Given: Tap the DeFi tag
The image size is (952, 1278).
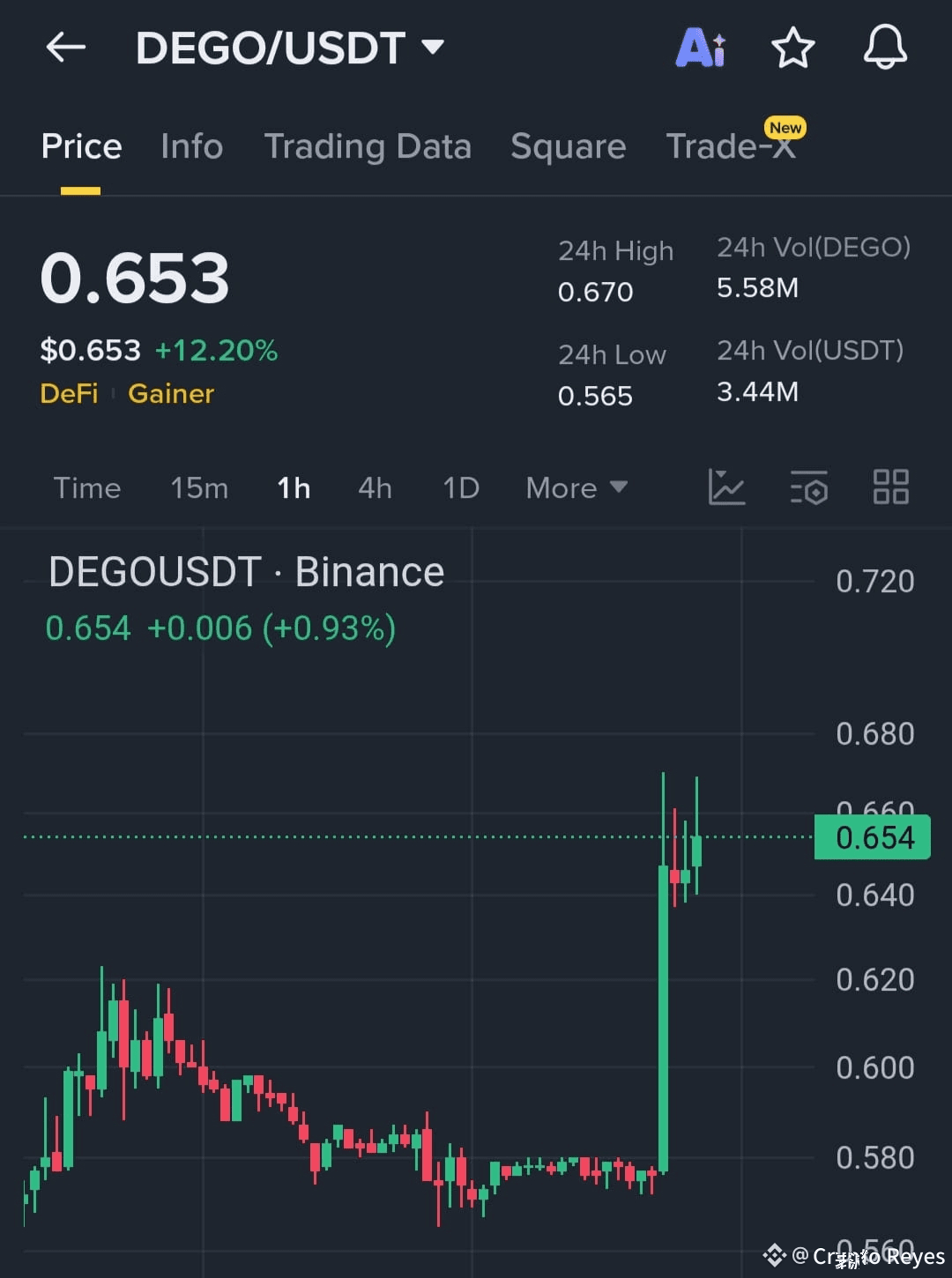Looking at the screenshot, I should [x=69, y=393].
